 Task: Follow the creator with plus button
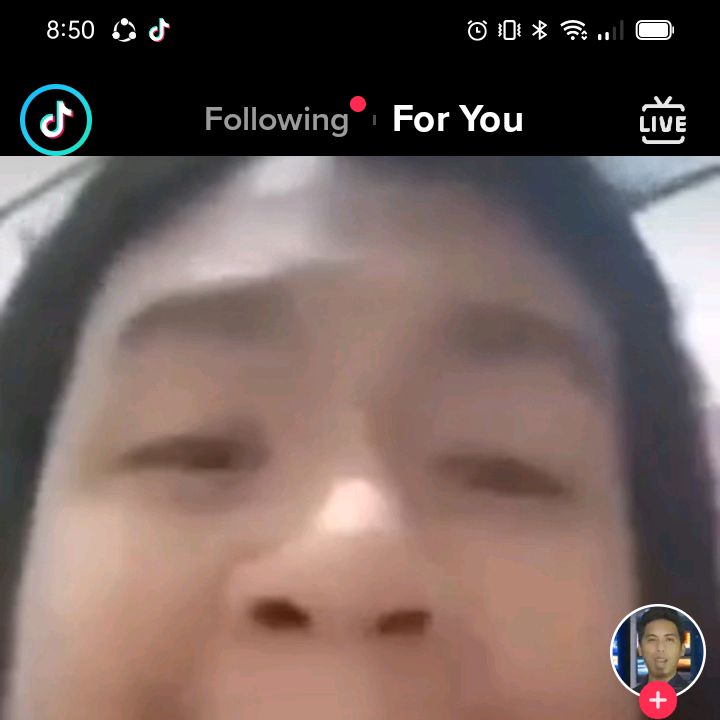658,700
